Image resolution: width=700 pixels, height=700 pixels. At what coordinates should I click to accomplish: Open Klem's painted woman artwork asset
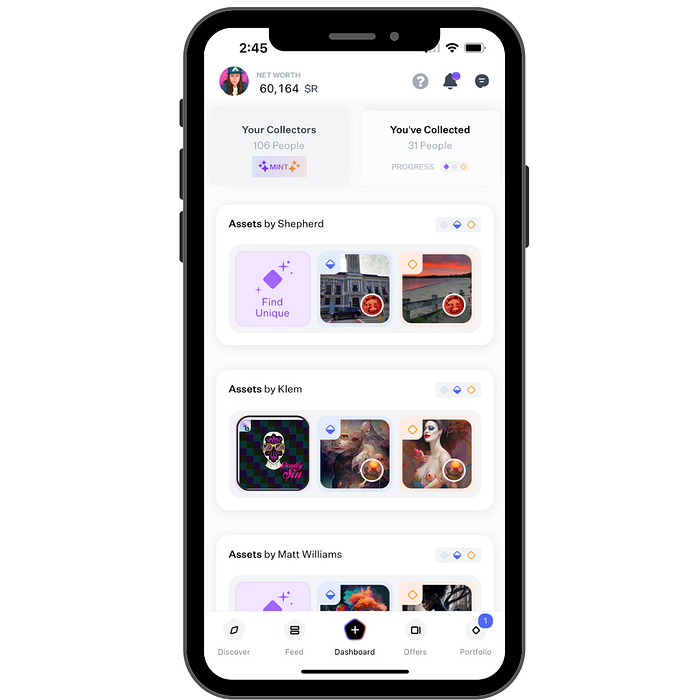(x=437, y=454)
